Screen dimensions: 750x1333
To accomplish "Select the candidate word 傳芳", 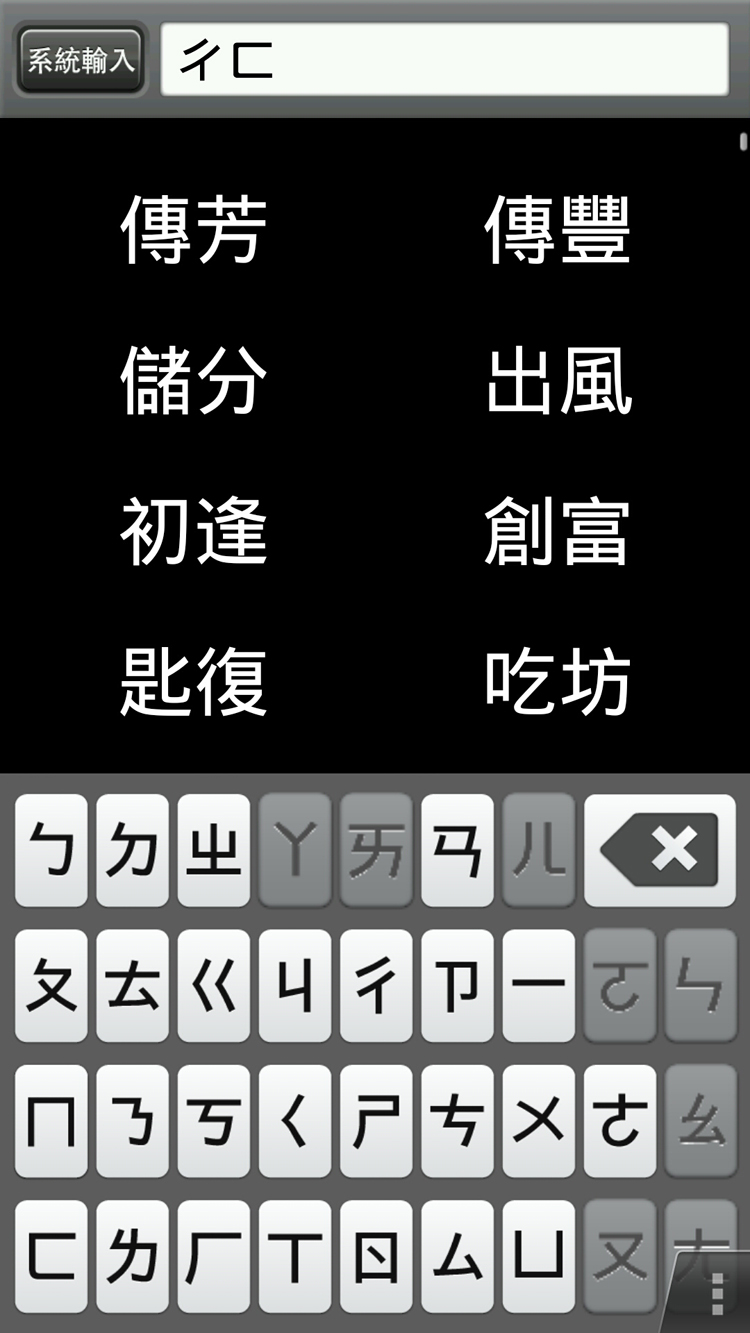I will (x=194, y=230).
